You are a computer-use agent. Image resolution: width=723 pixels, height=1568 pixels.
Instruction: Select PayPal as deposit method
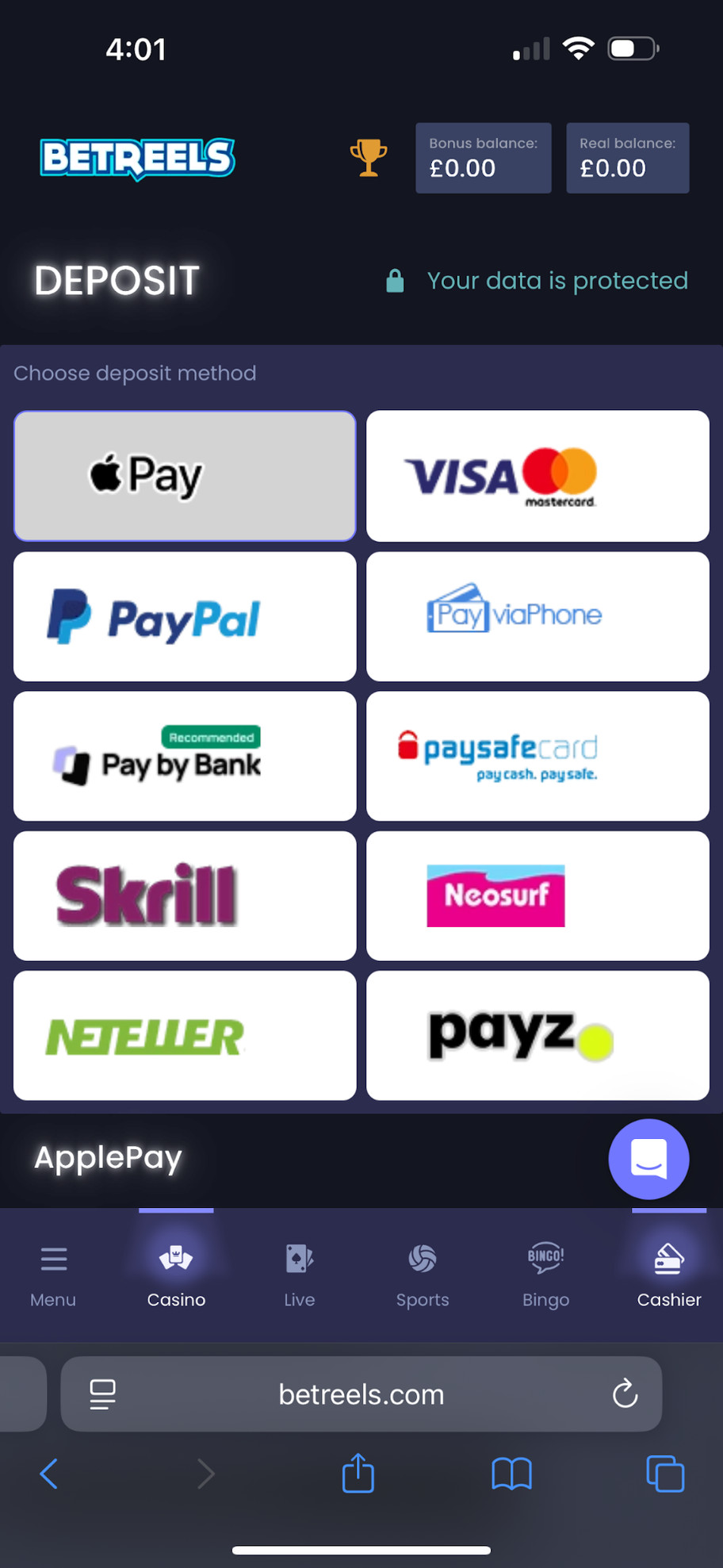pyautogui.click(x=185, y=617)
